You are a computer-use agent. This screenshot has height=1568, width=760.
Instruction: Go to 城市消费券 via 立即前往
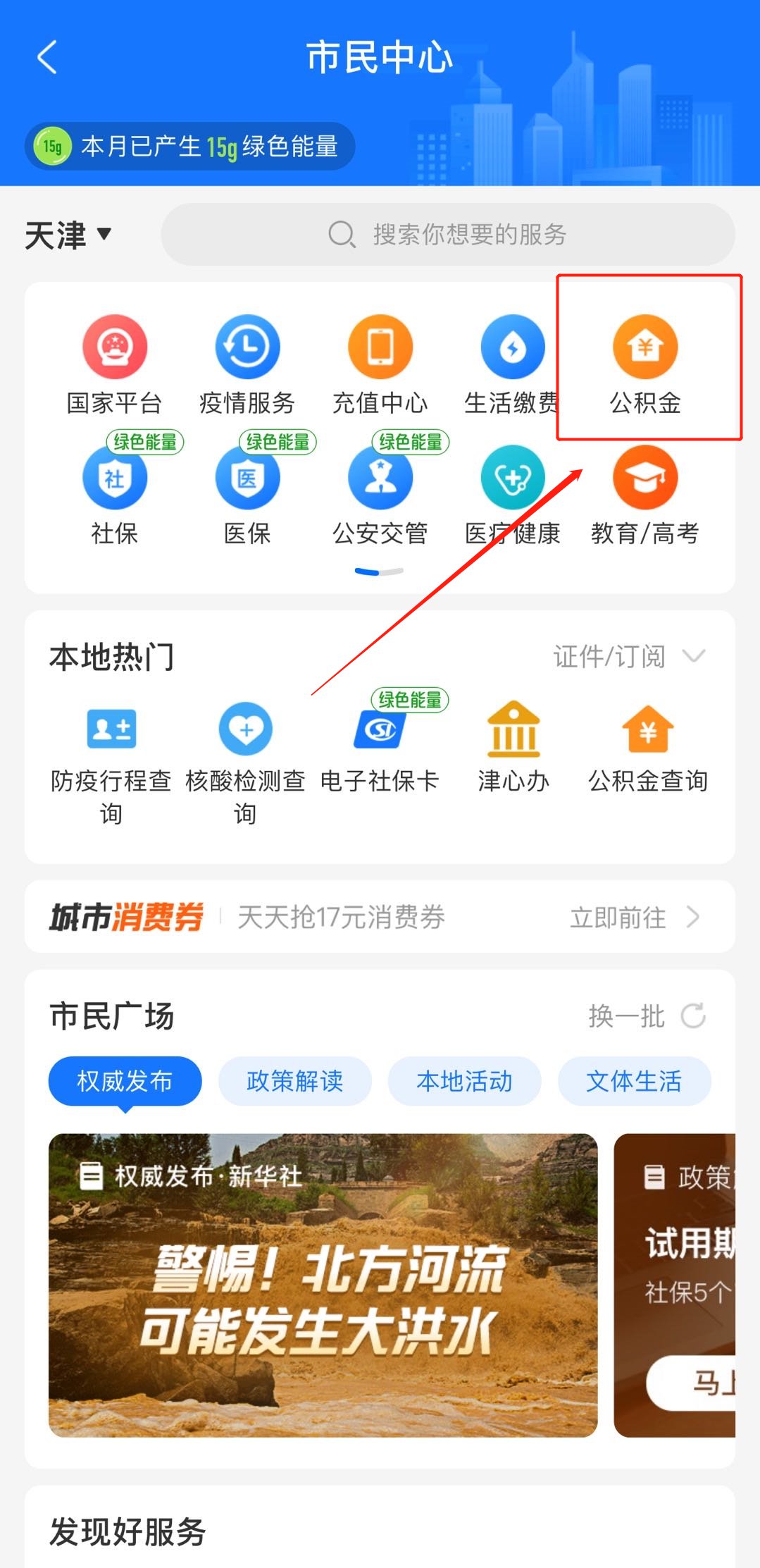[634, 917]
